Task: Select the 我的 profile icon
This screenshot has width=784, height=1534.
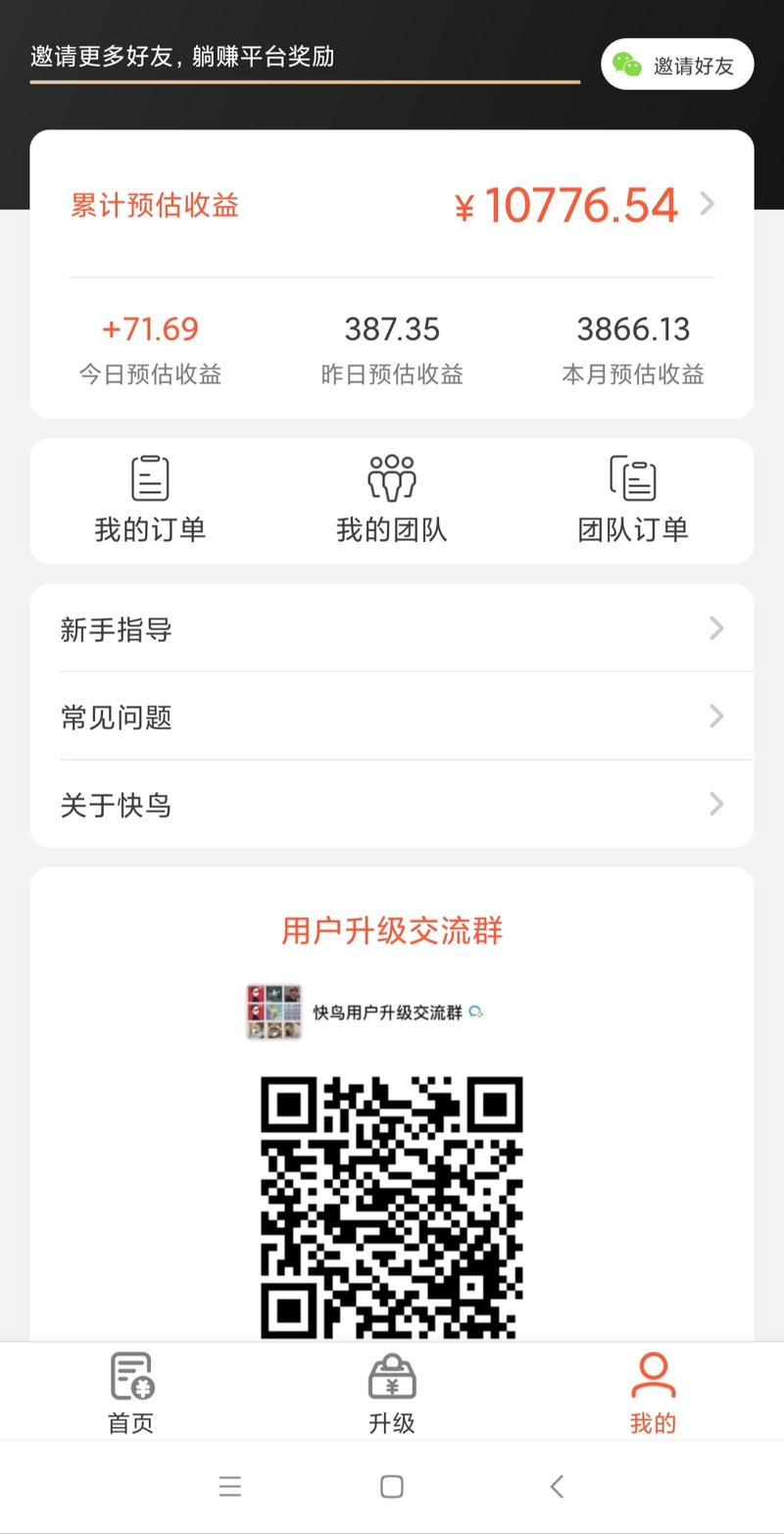Action: pyautogui.click(x=653, y=1377)
